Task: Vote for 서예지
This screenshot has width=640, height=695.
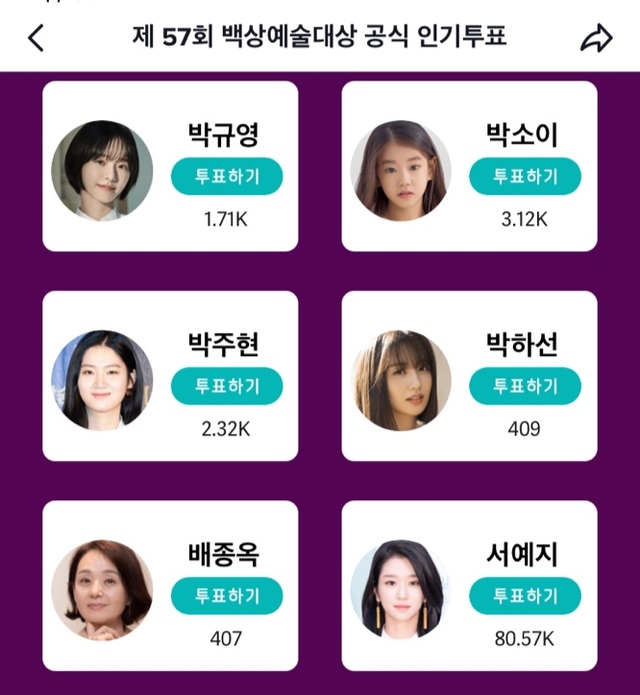Action: click(x=525, y=596)
